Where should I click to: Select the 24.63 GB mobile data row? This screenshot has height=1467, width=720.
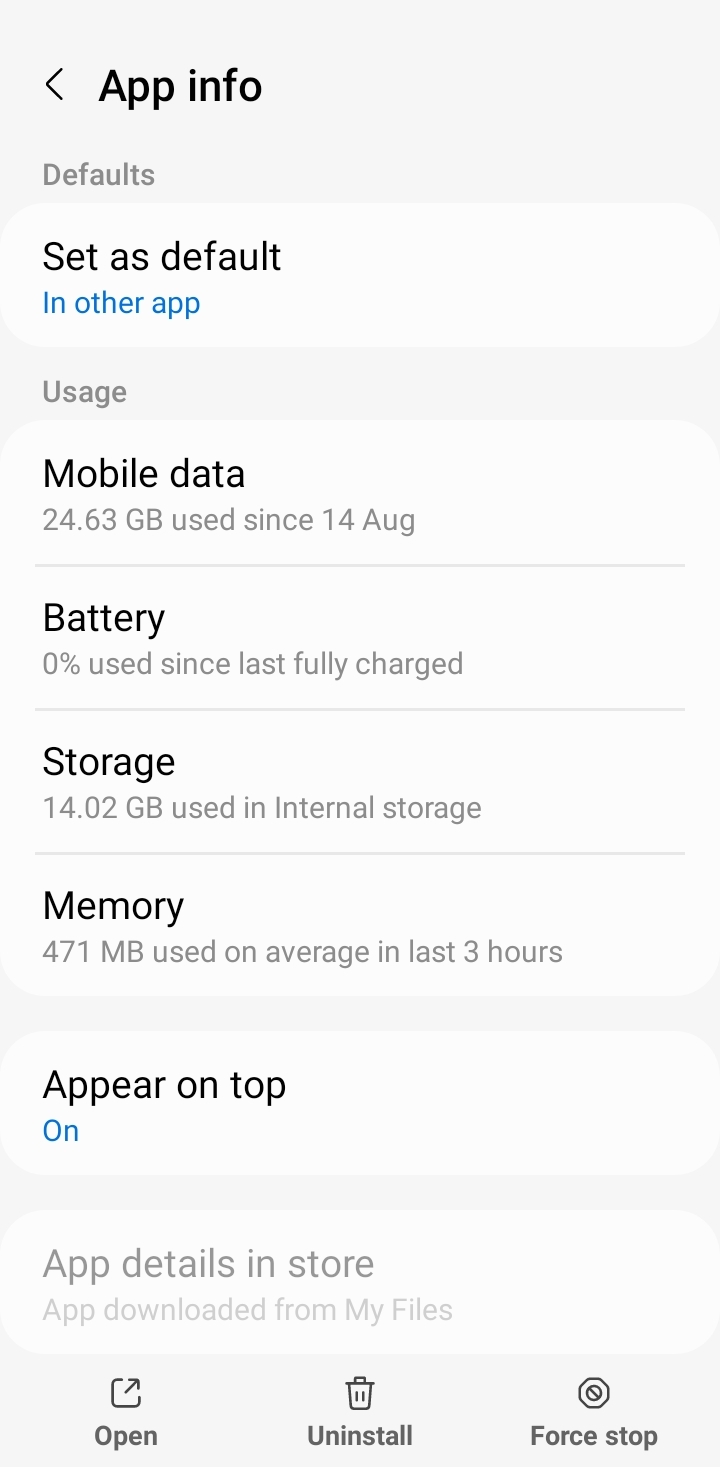click(360, 493)
